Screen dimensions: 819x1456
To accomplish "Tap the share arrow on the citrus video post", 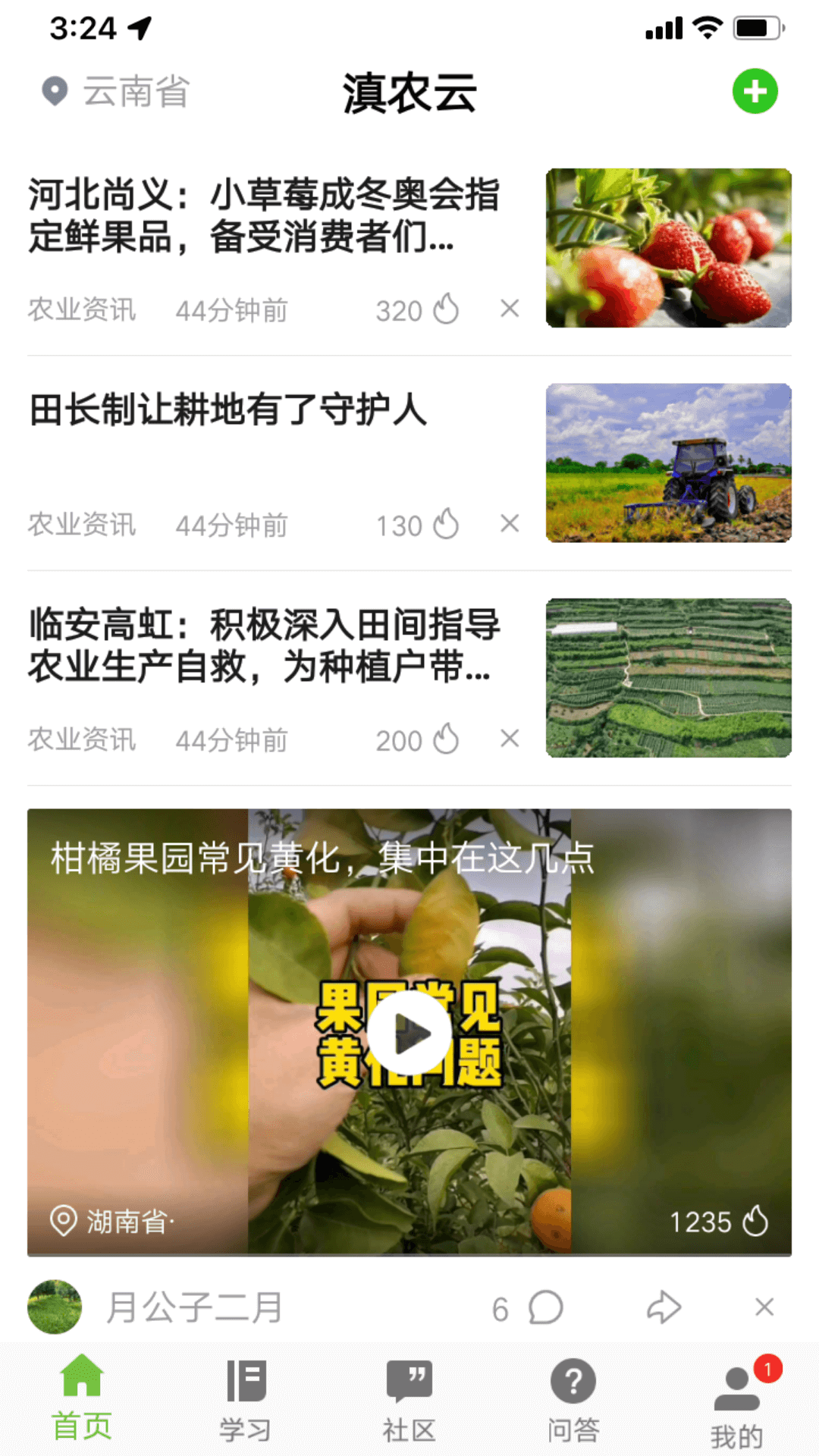I will tap(664, 1307).
